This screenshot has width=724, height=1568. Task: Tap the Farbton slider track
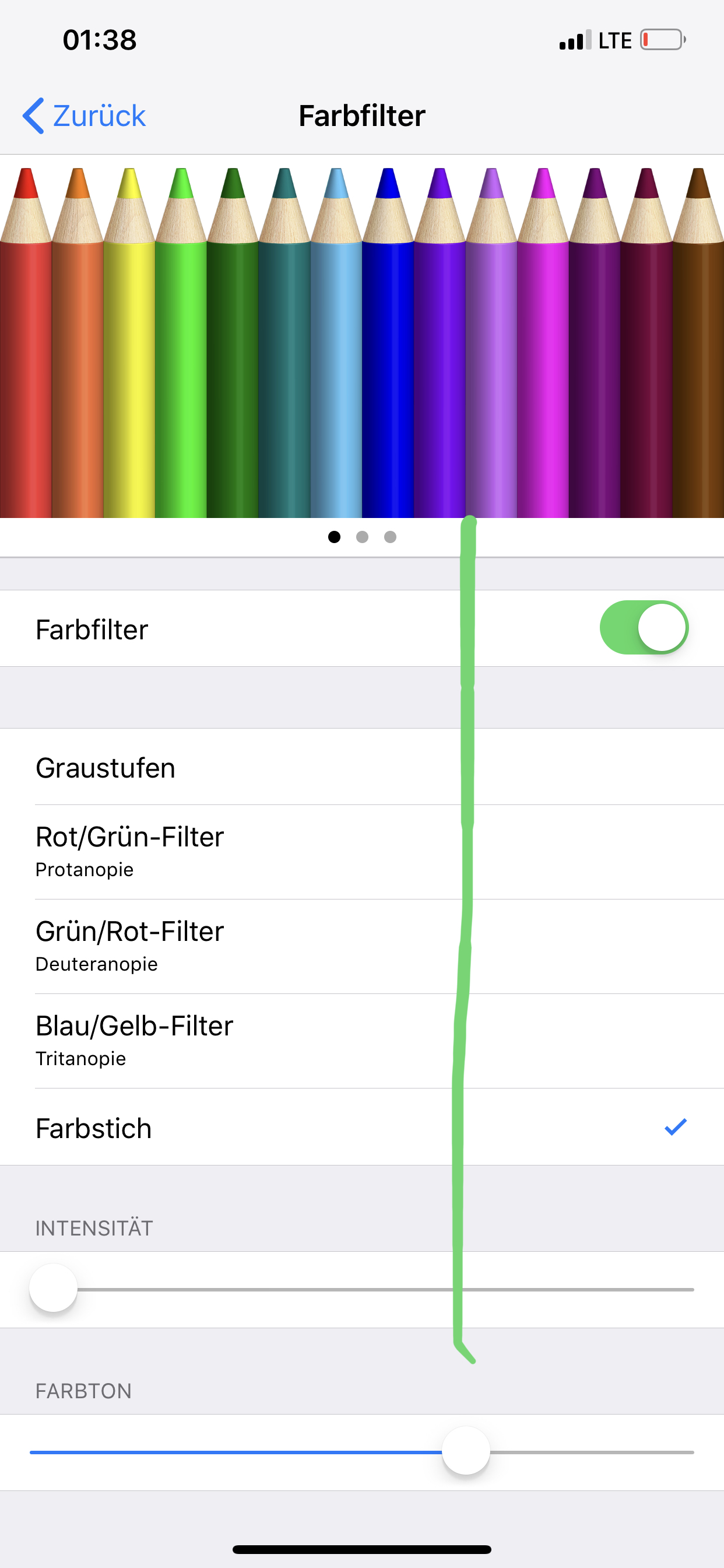(x=362, y=1452)
